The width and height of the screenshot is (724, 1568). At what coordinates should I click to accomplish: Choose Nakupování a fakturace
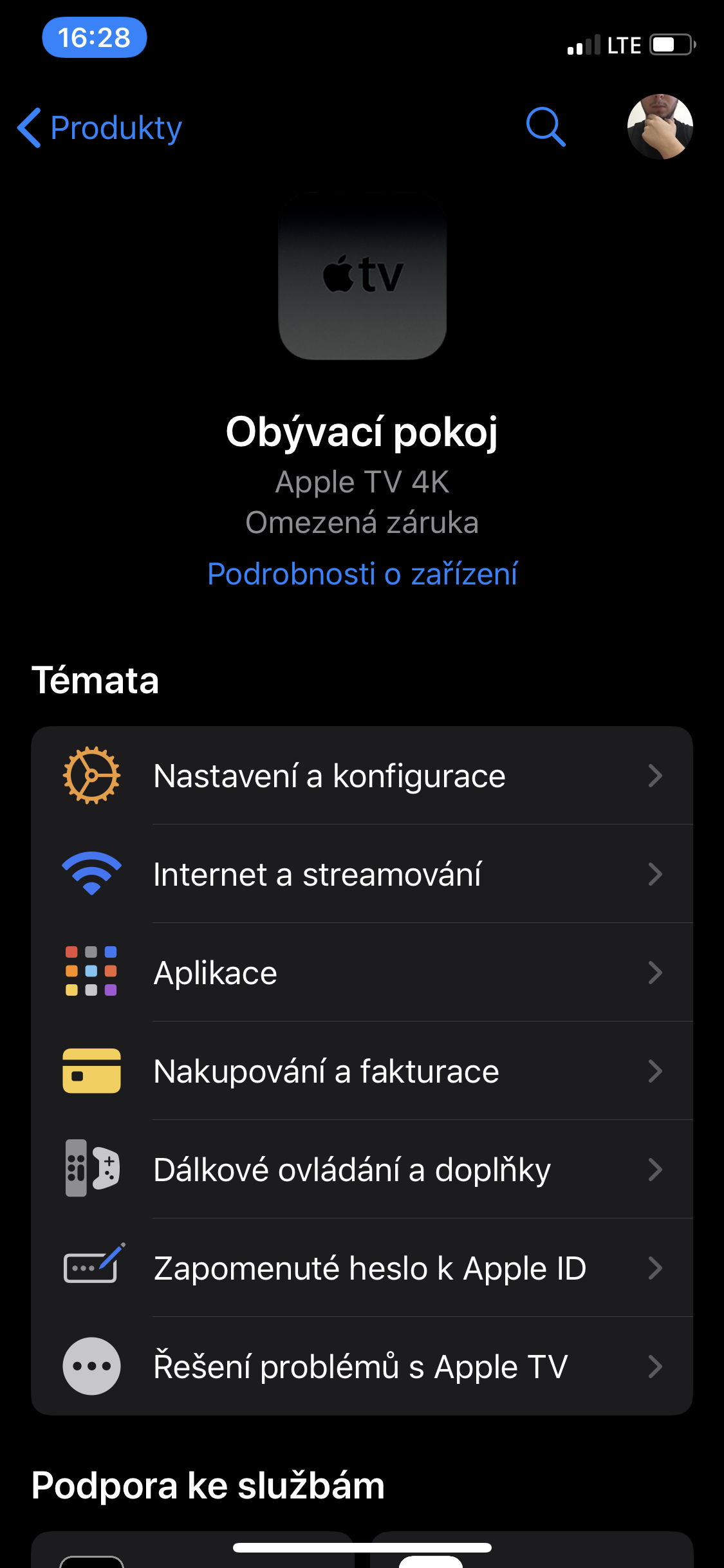click(362, 1071)
